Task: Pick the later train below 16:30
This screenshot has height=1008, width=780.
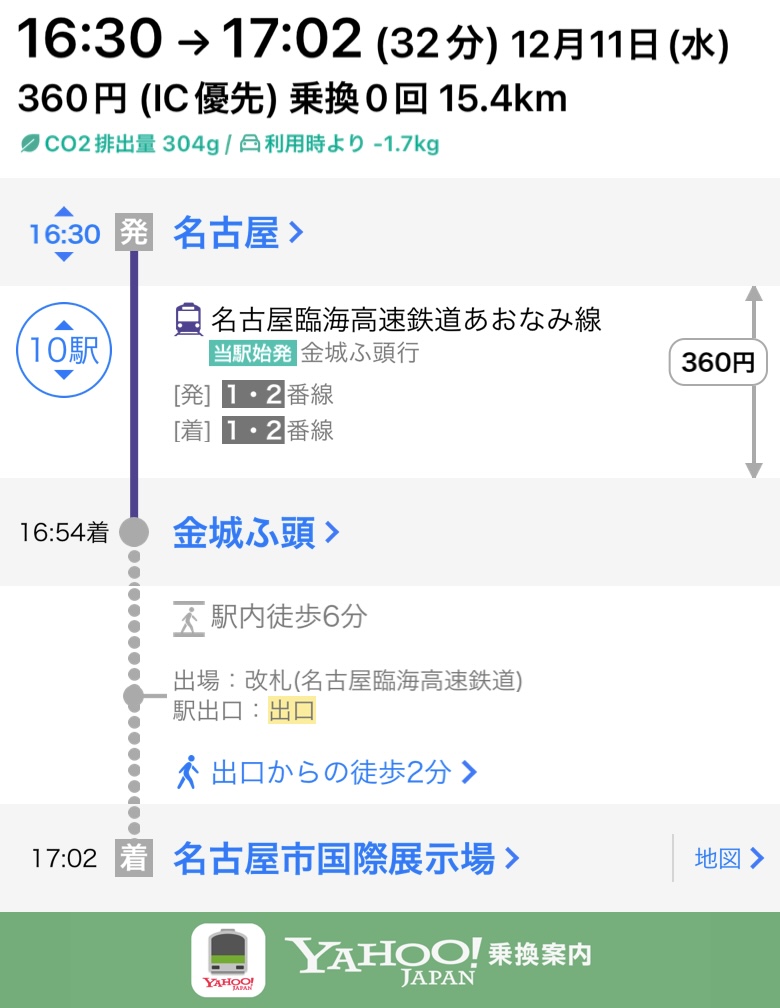Action: (x=64, y=257)
